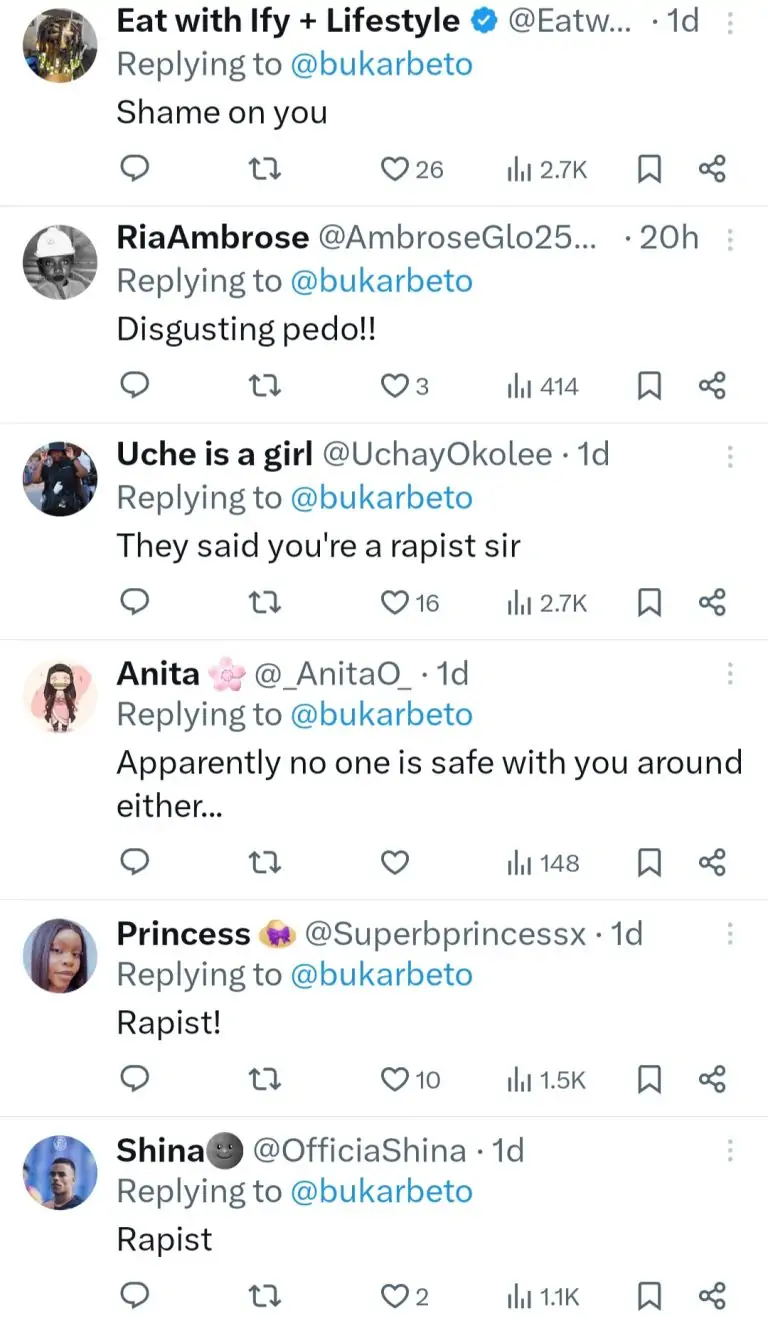The image size is (768, 1318).
Task: Repost the "Shame on you" reply
Action: pos(265,170)
